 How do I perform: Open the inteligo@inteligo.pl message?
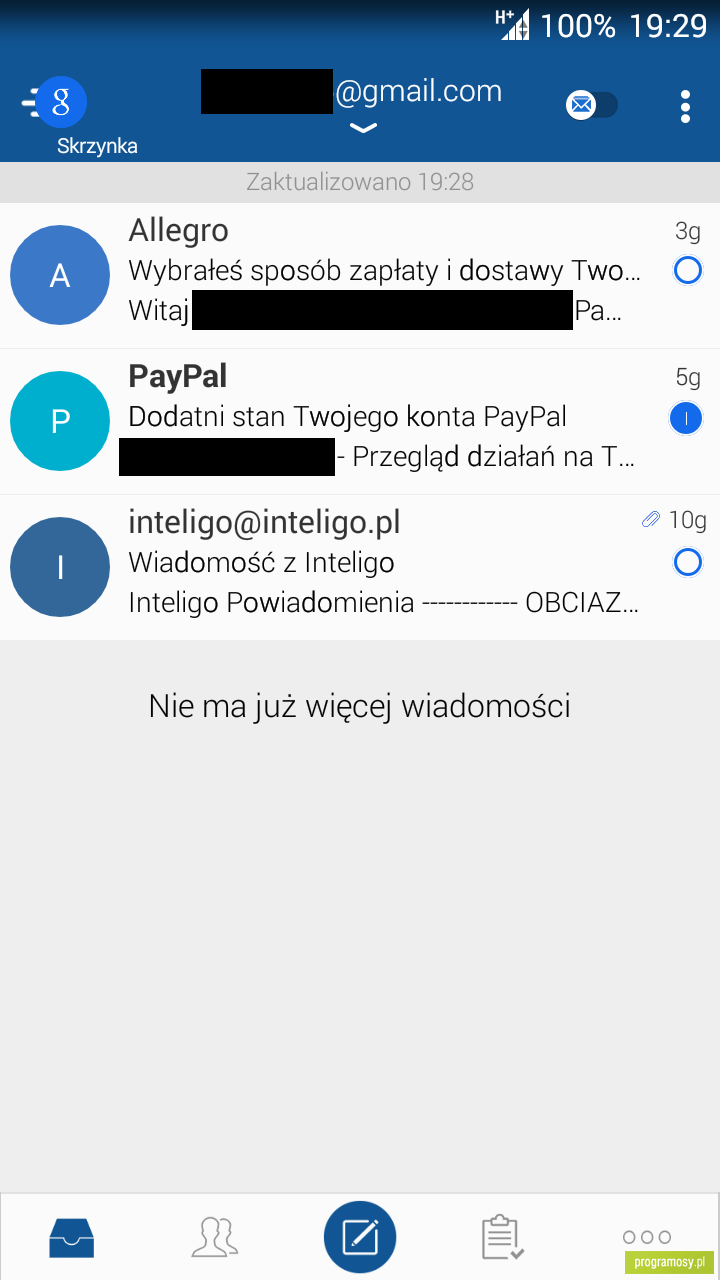360,567
